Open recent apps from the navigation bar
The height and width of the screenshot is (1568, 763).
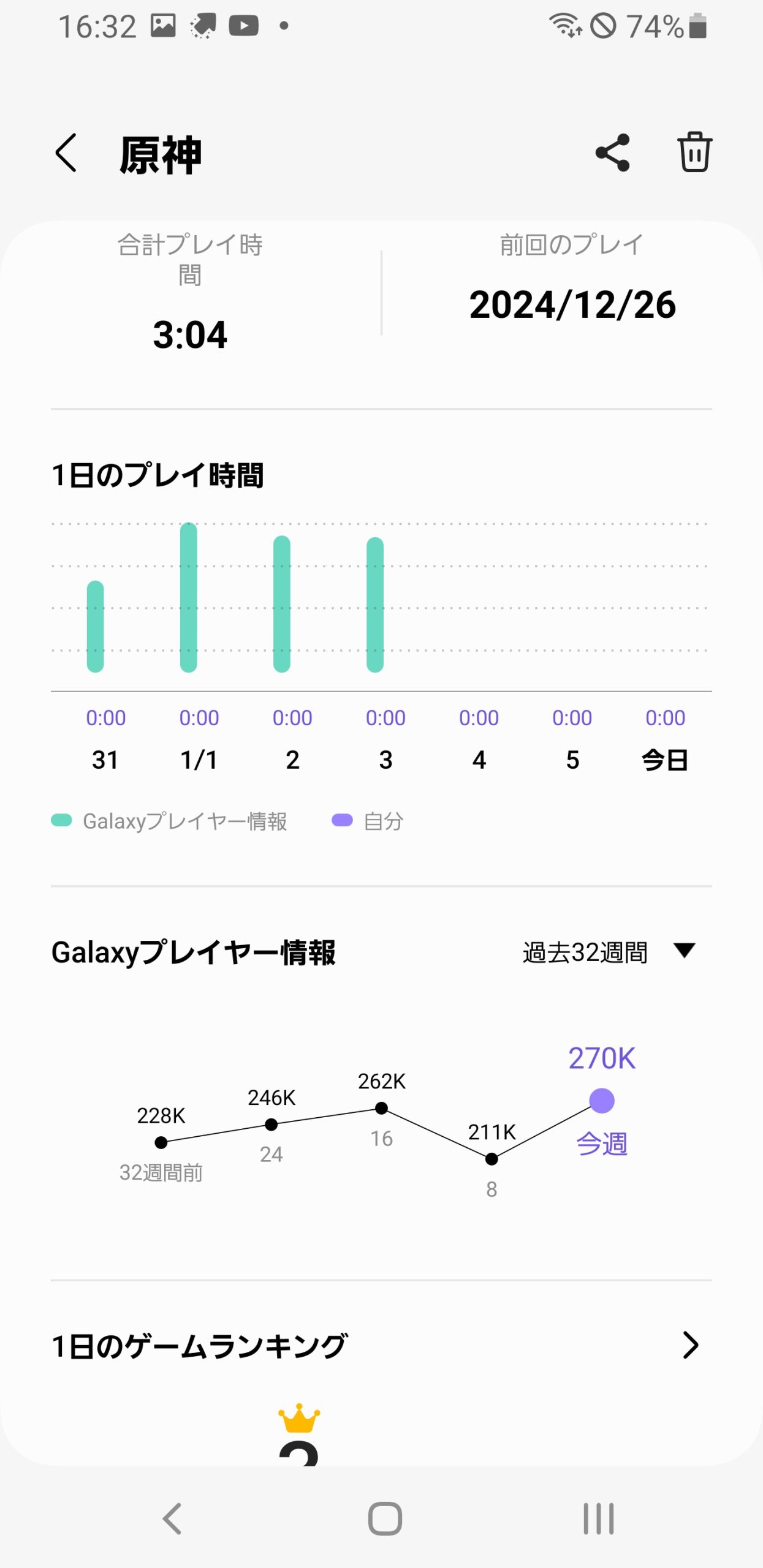click(x=598, y=1518)
